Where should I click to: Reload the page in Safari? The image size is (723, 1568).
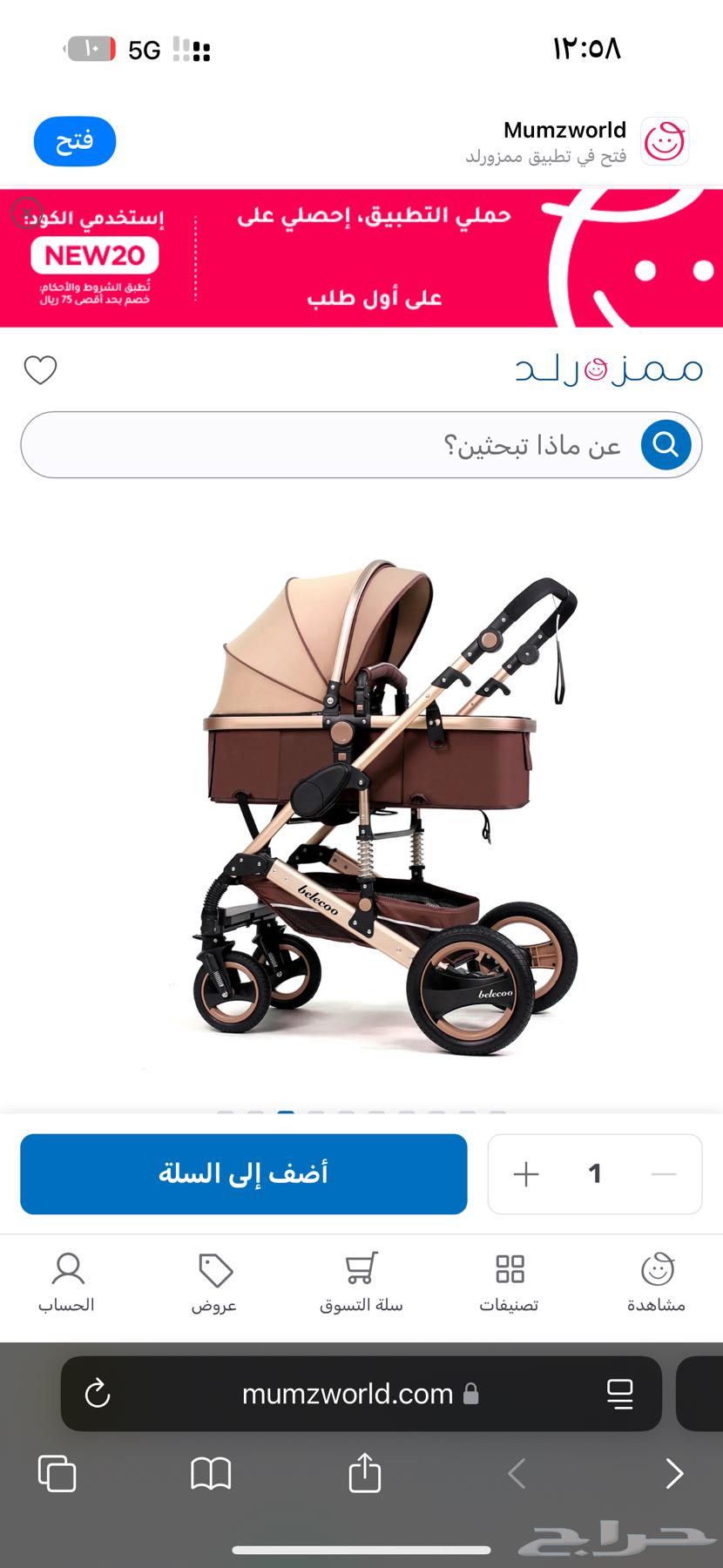click(x=98, y=1394)
